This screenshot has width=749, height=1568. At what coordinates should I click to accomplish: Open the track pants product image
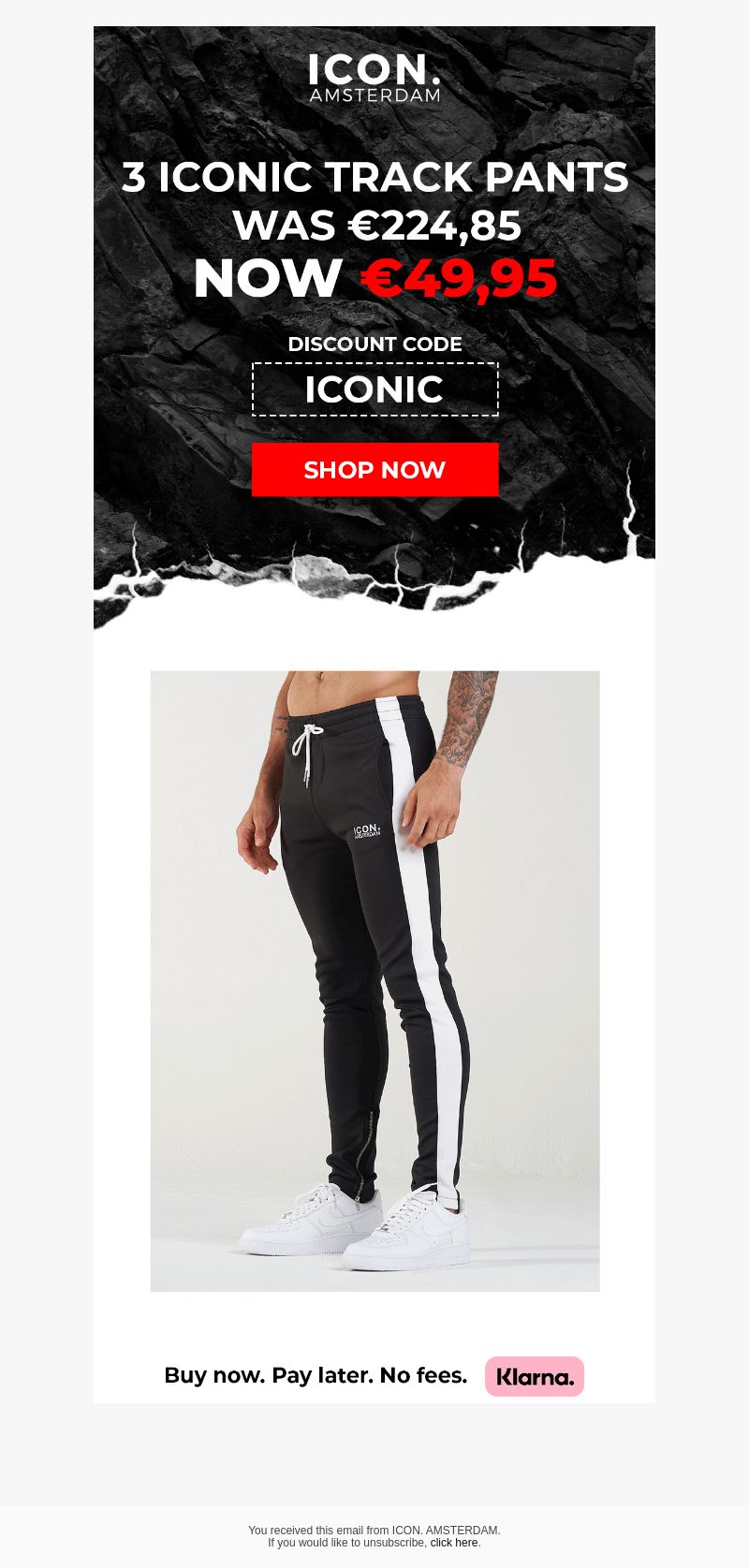click(x=374, y=980)
